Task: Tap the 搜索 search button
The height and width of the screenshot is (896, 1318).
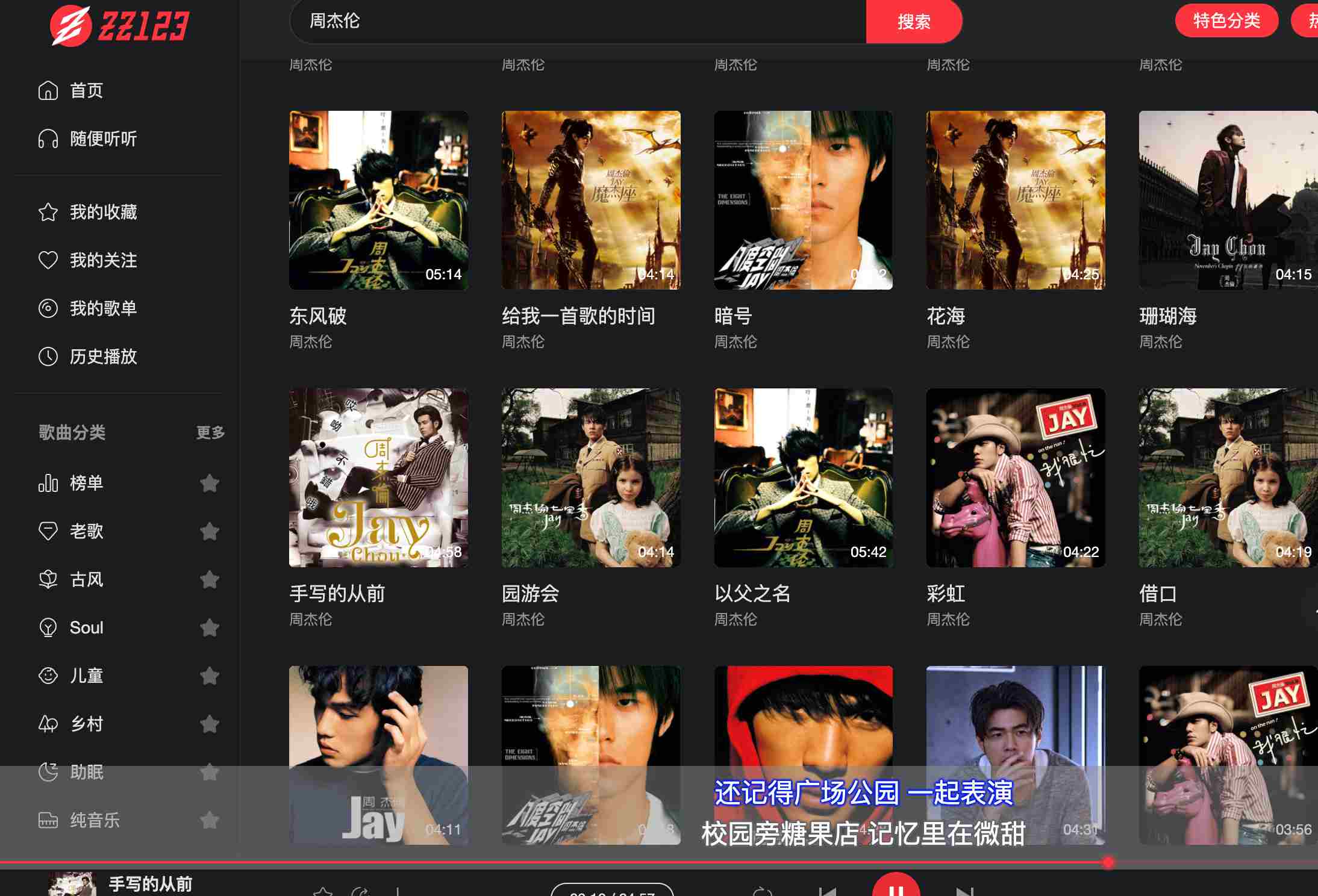Action: coord(913,22)
